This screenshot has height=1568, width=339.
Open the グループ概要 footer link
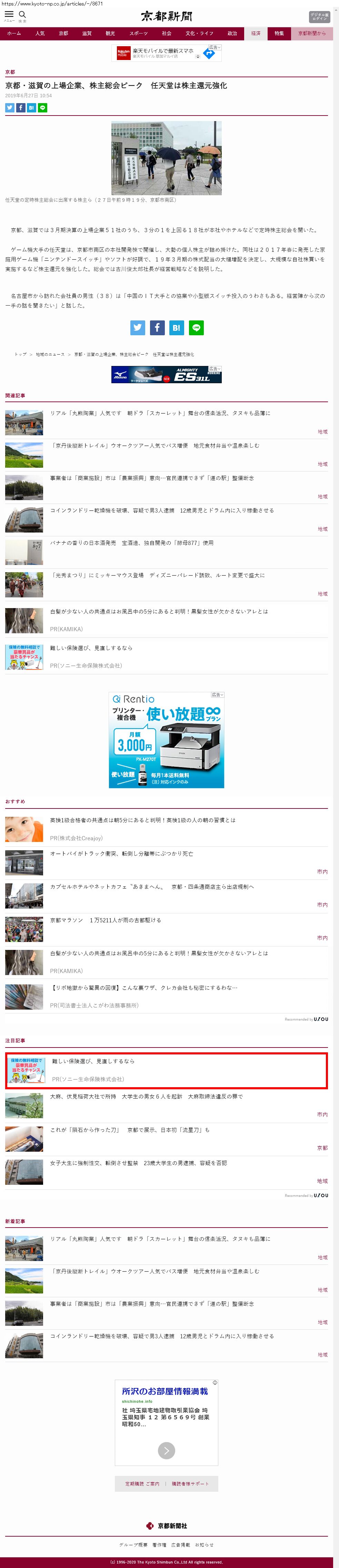coord(133,1544)
